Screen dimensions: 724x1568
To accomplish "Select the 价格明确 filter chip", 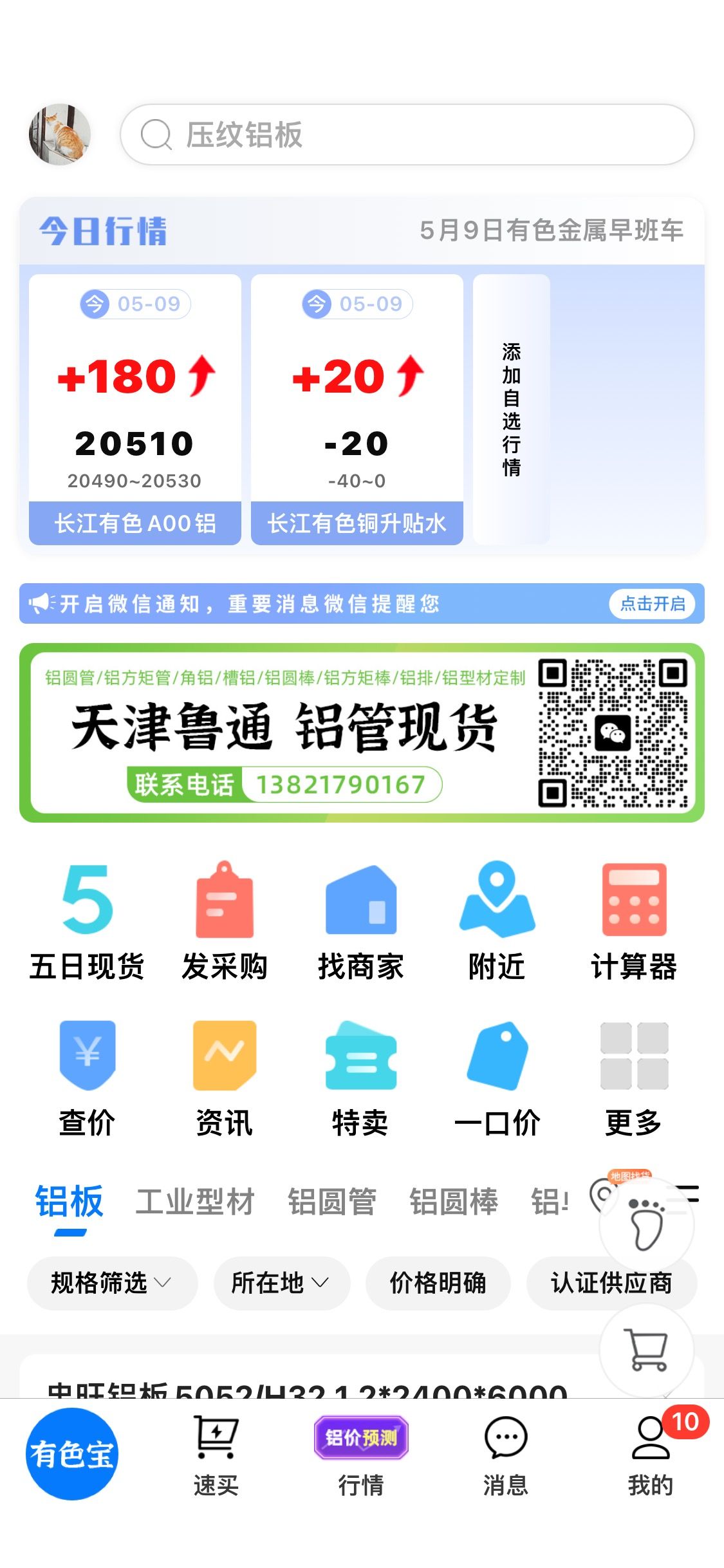I will (438, 1283).
